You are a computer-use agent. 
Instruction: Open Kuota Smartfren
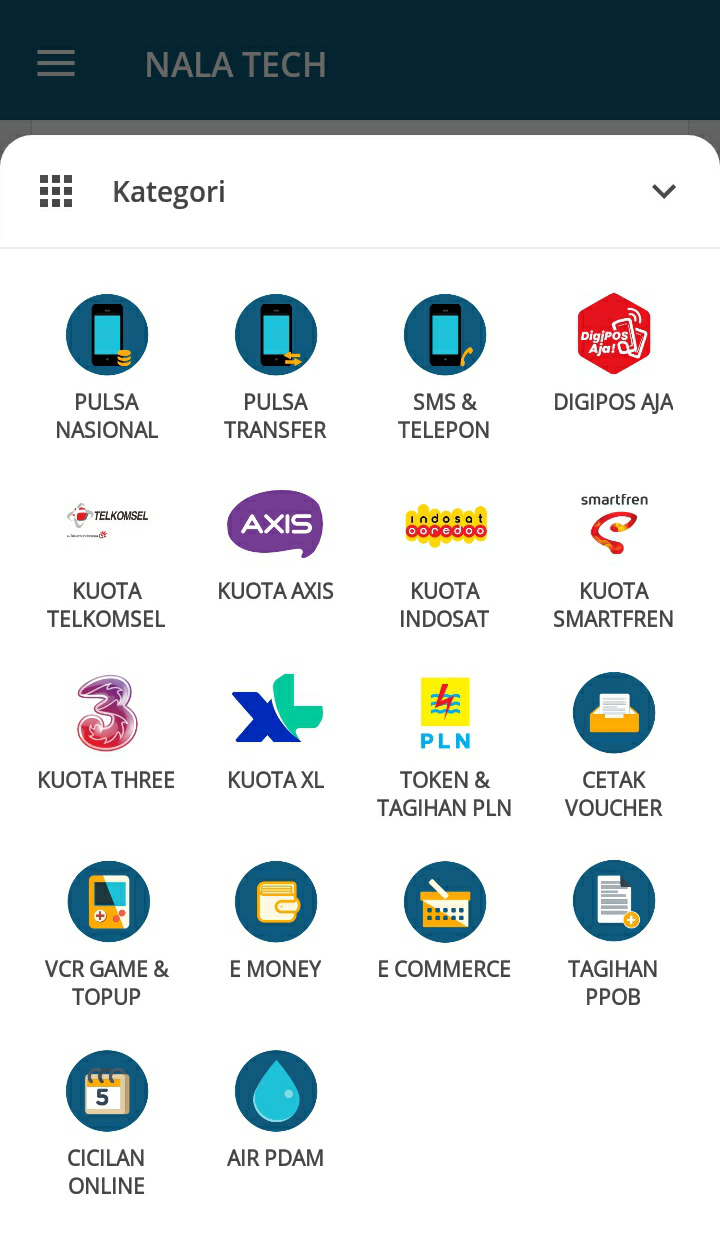pos(613,557)
